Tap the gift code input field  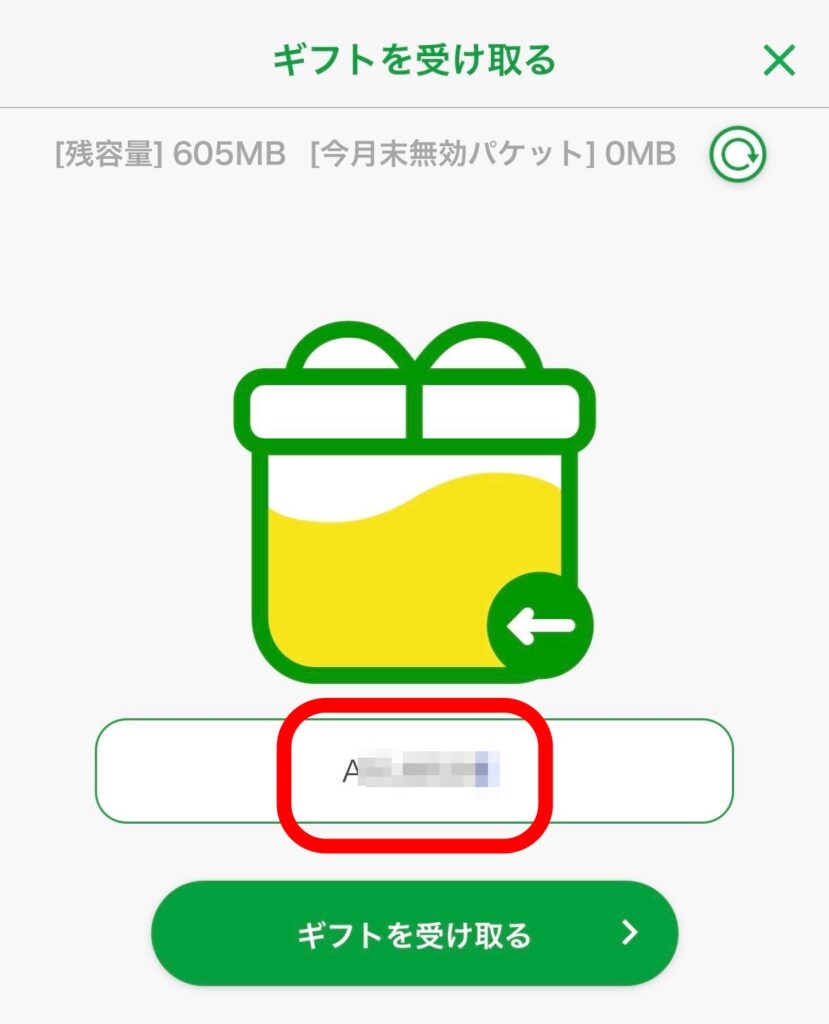tap(414, 771)
